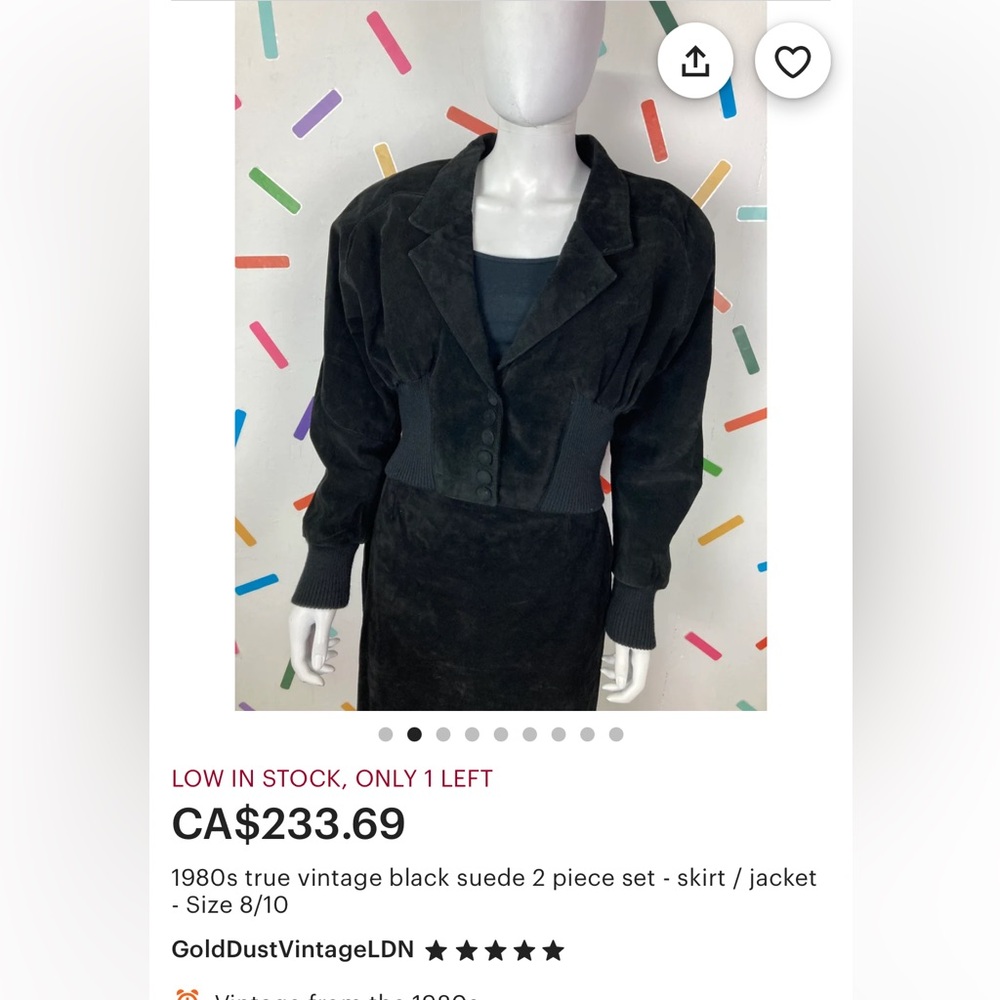Share this suede set listing
1000x1000 pixels.
click(695, 62)
